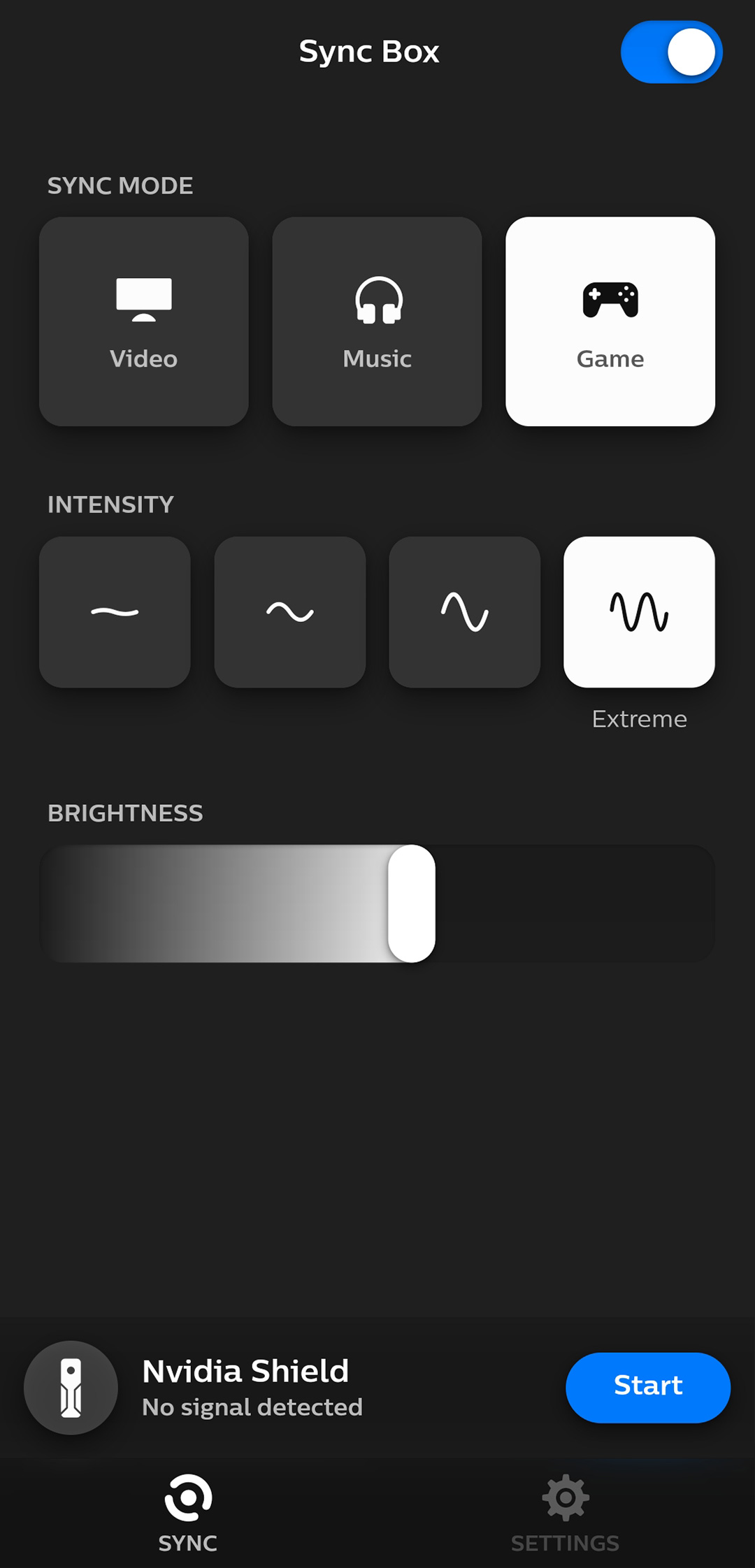Set intensity to the tall single wave
The width and height of the screenshot is (755, 1568).
point(465,612)
